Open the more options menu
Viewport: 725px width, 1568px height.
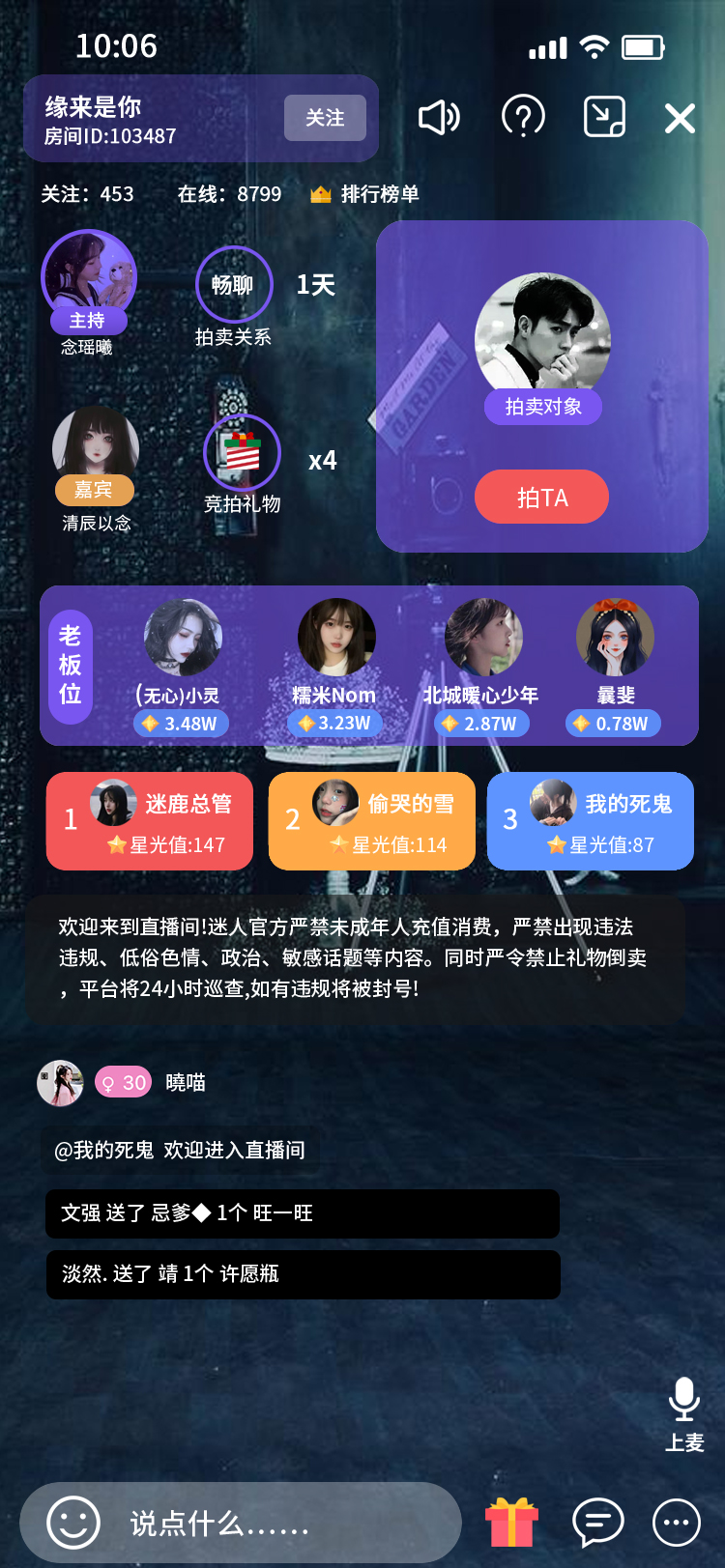tap(676, 1523)
